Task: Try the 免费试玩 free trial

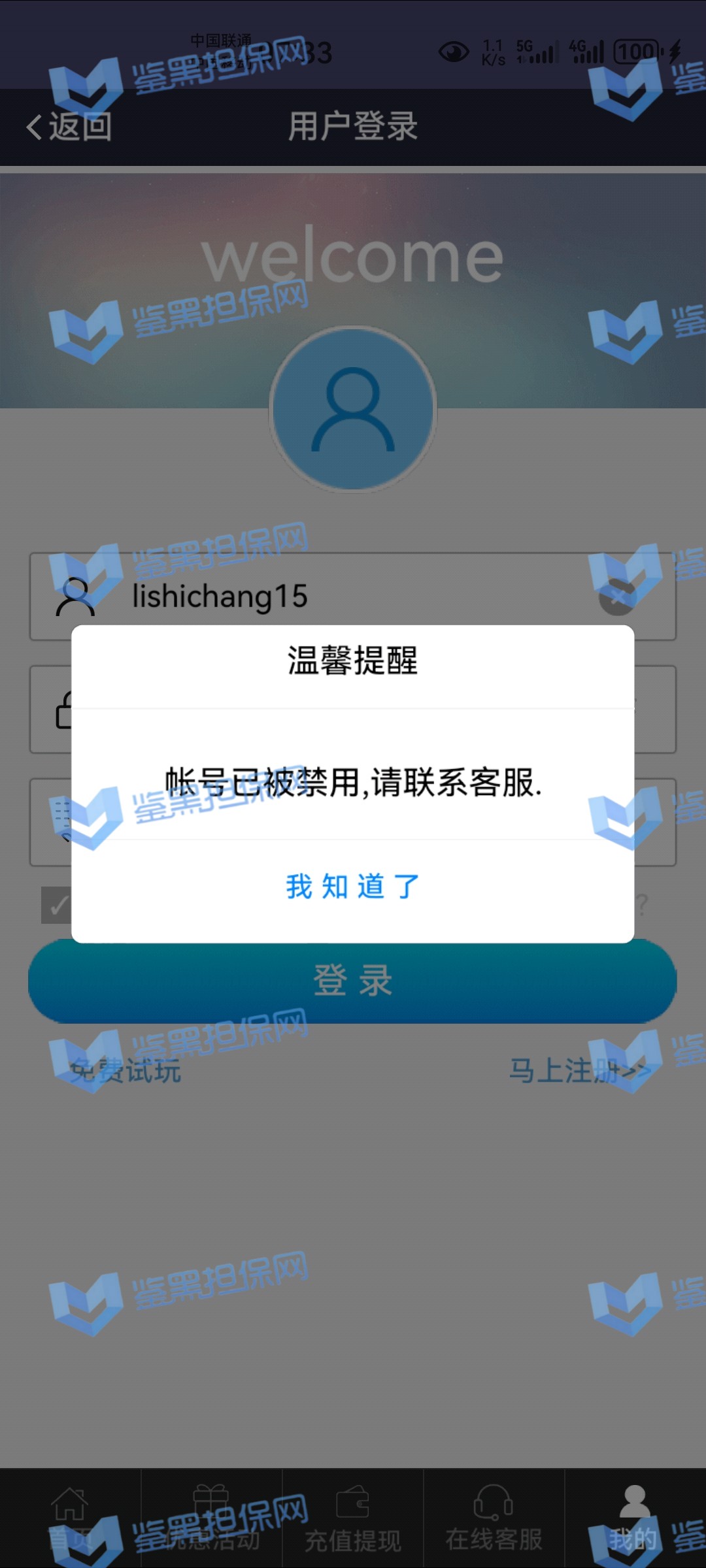Action: coord(126,1071)
